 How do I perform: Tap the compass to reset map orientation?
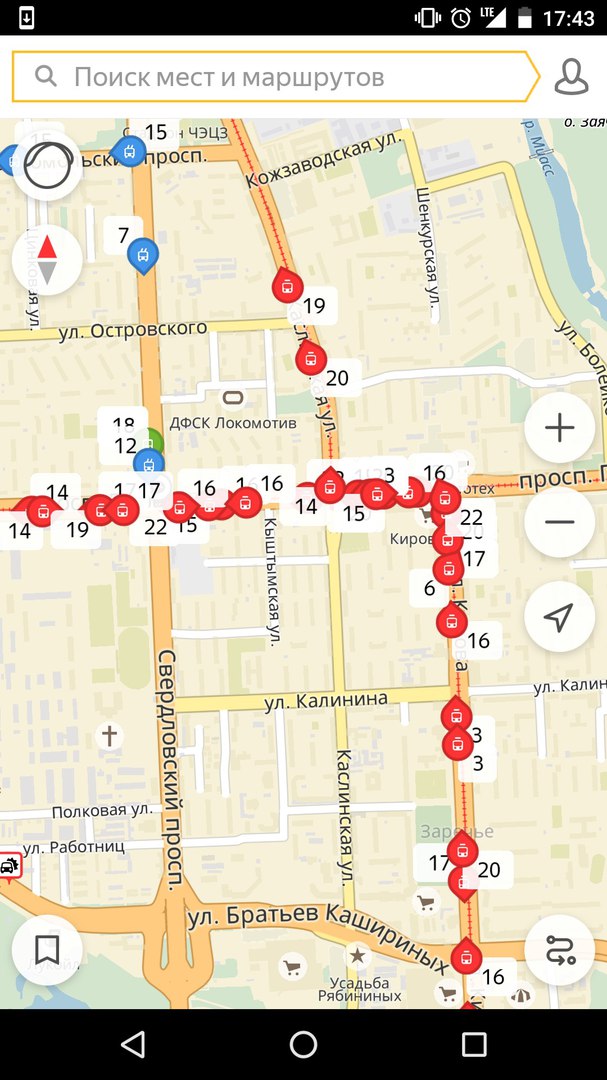[x=47, y=260]
